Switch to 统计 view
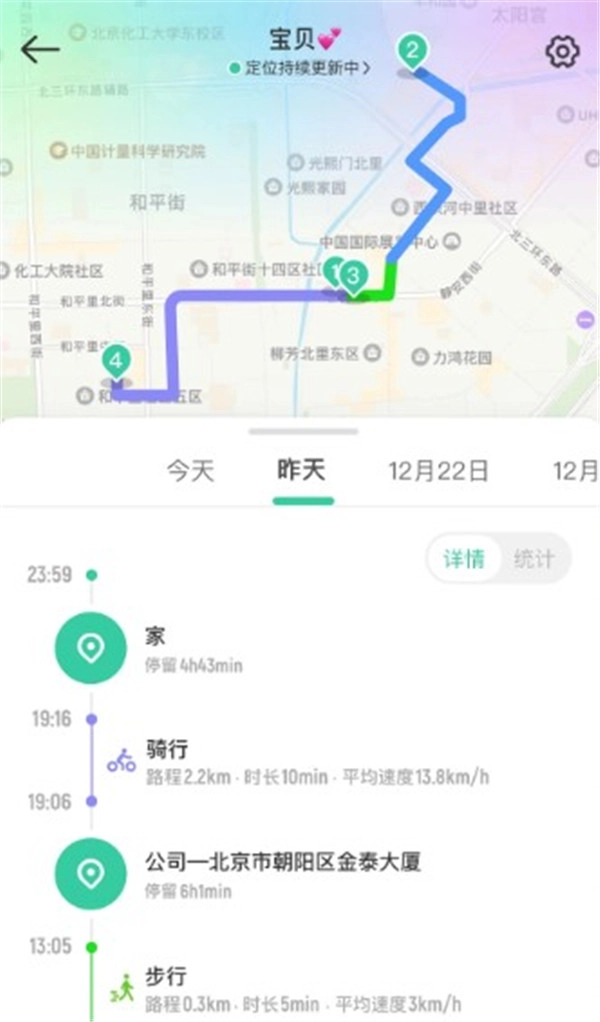The height and width of the screenshot is (1022, 600). point(533,558)
